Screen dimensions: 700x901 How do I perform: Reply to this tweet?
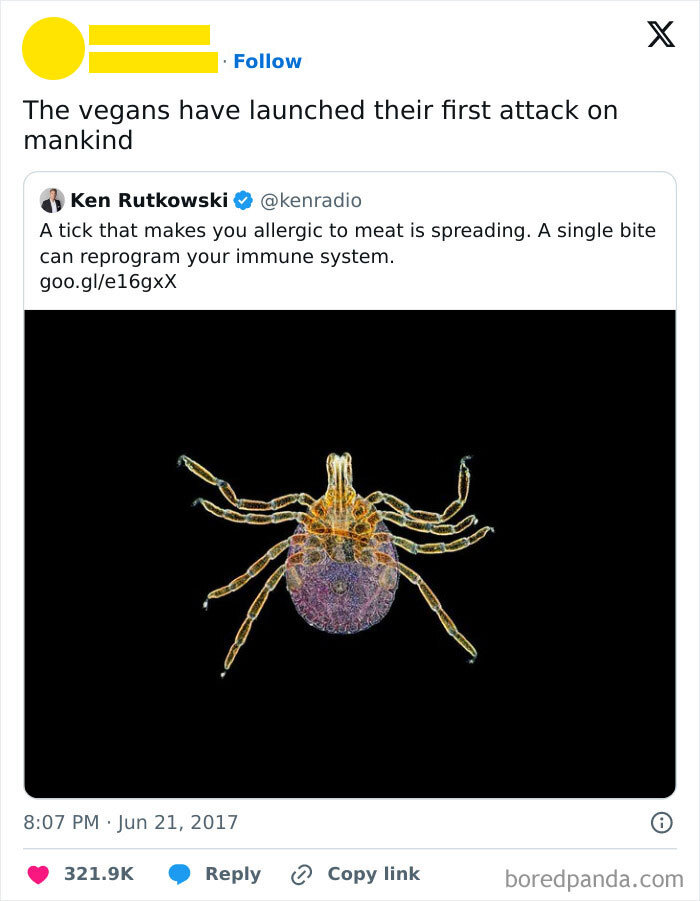pos(216,874)
